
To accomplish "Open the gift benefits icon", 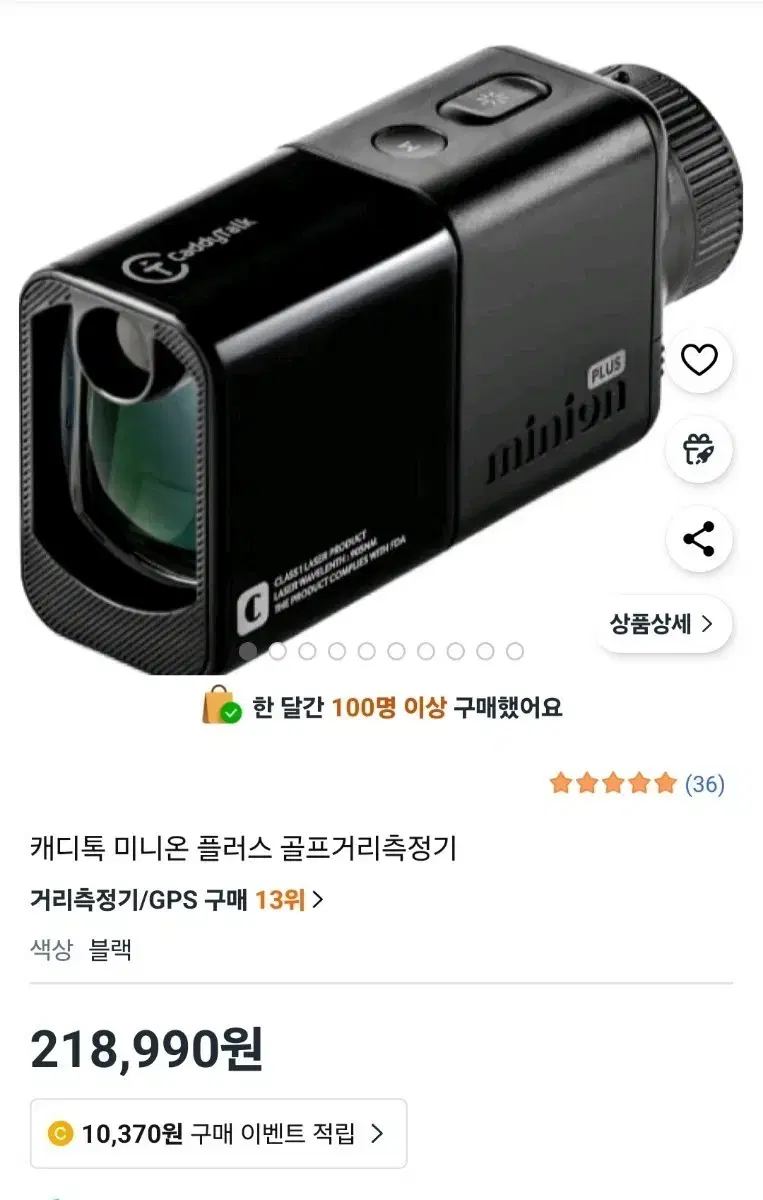I will (x=698, y=448).
